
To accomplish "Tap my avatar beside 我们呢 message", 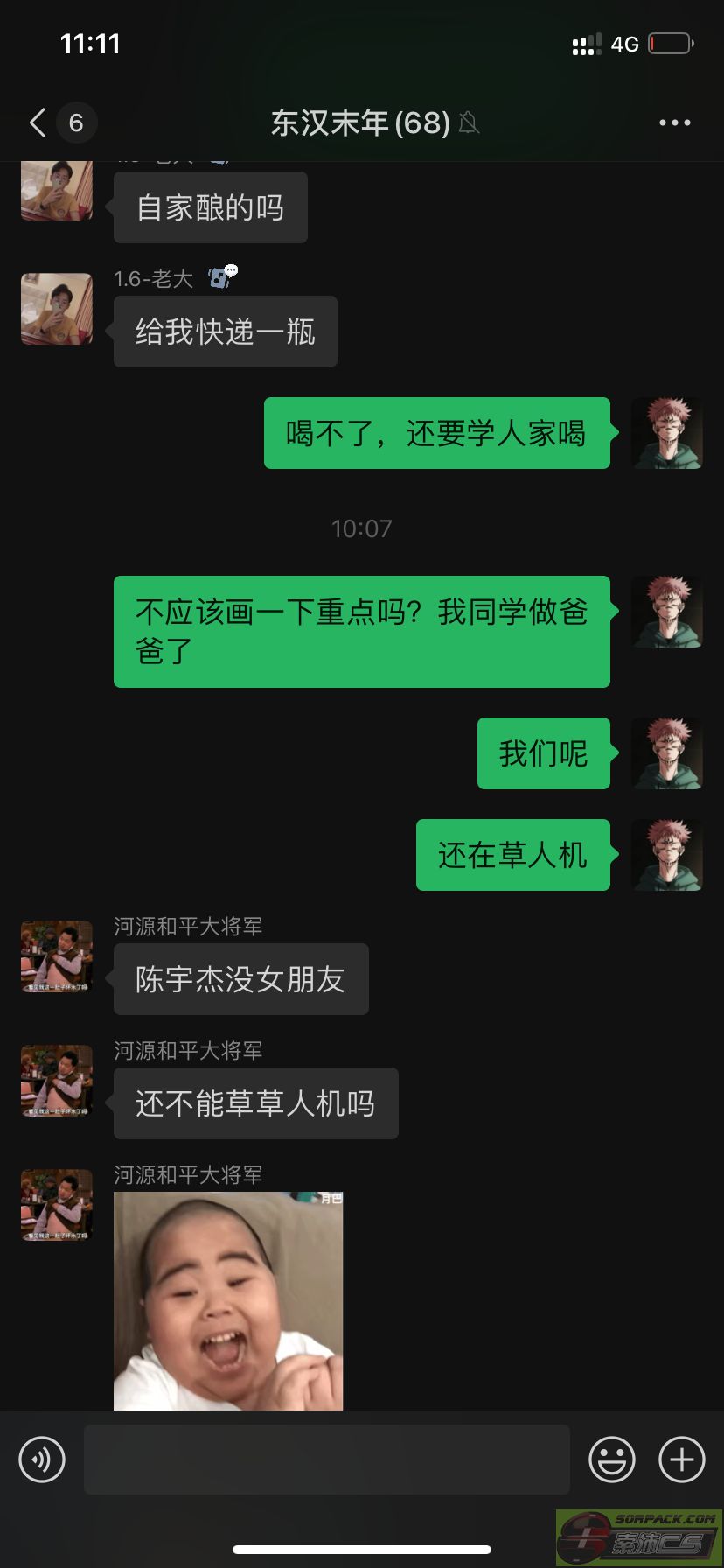I will tap(667, 753).
